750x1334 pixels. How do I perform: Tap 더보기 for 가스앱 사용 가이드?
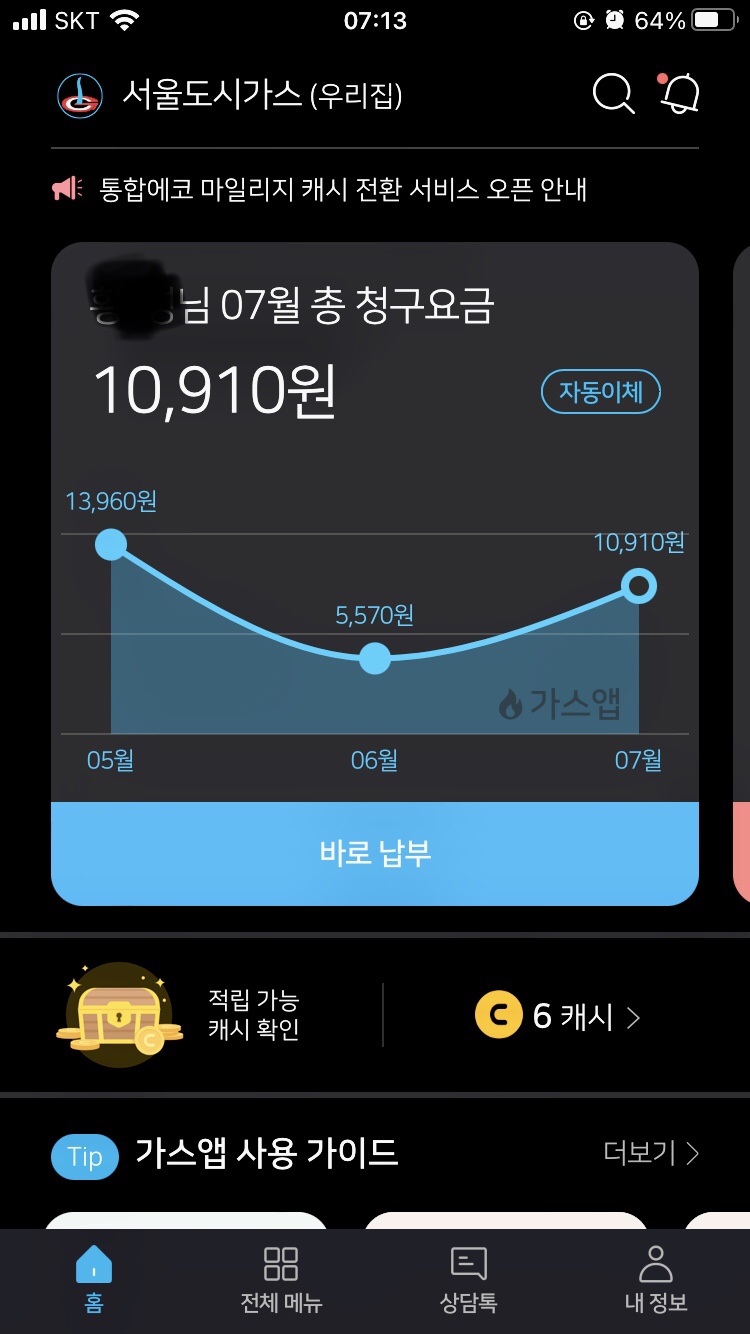coord(651,1153)
